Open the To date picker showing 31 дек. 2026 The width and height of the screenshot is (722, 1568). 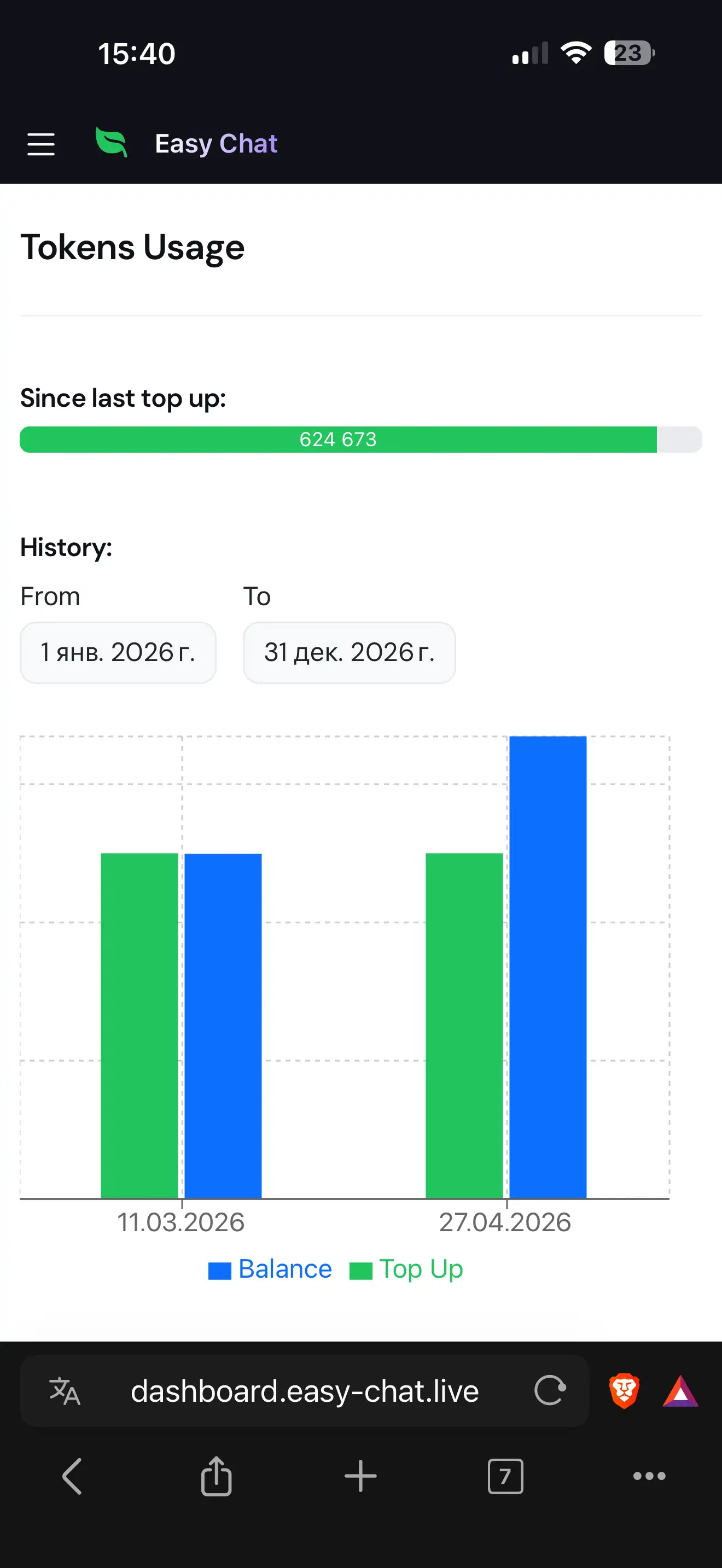click(350, 653)
